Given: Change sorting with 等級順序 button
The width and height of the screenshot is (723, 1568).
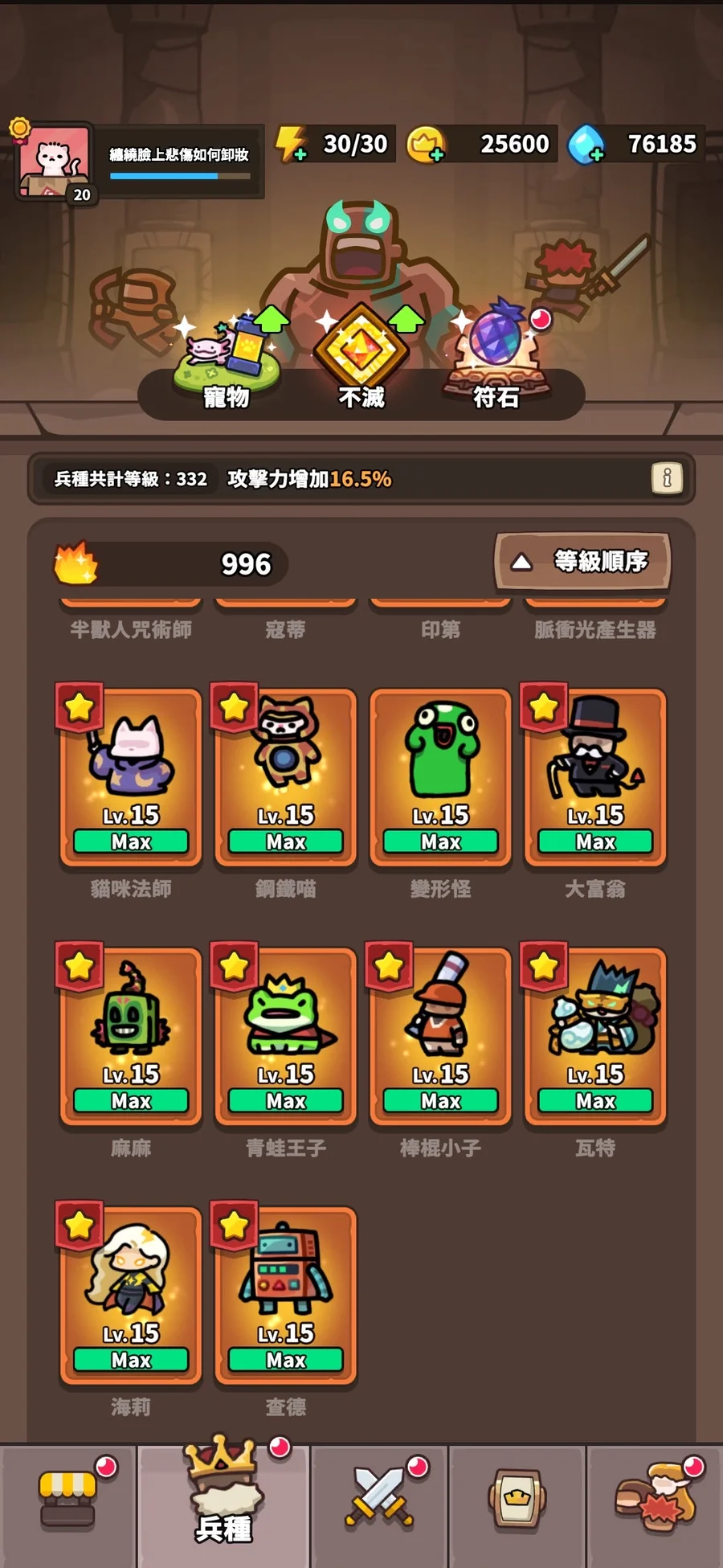Looking at the screenshot, I should (582, 561).
